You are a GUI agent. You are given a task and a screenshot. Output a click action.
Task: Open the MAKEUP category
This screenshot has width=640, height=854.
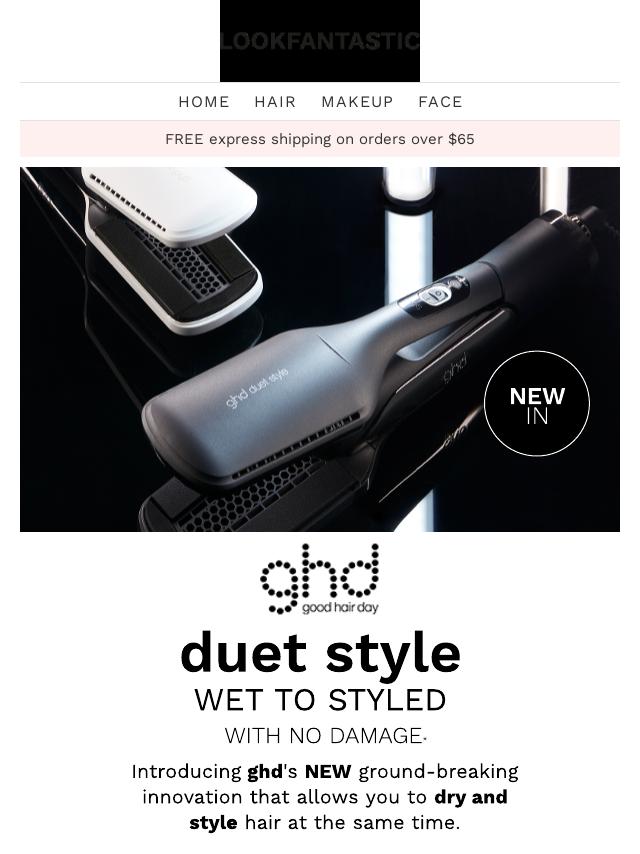point(357,102)
